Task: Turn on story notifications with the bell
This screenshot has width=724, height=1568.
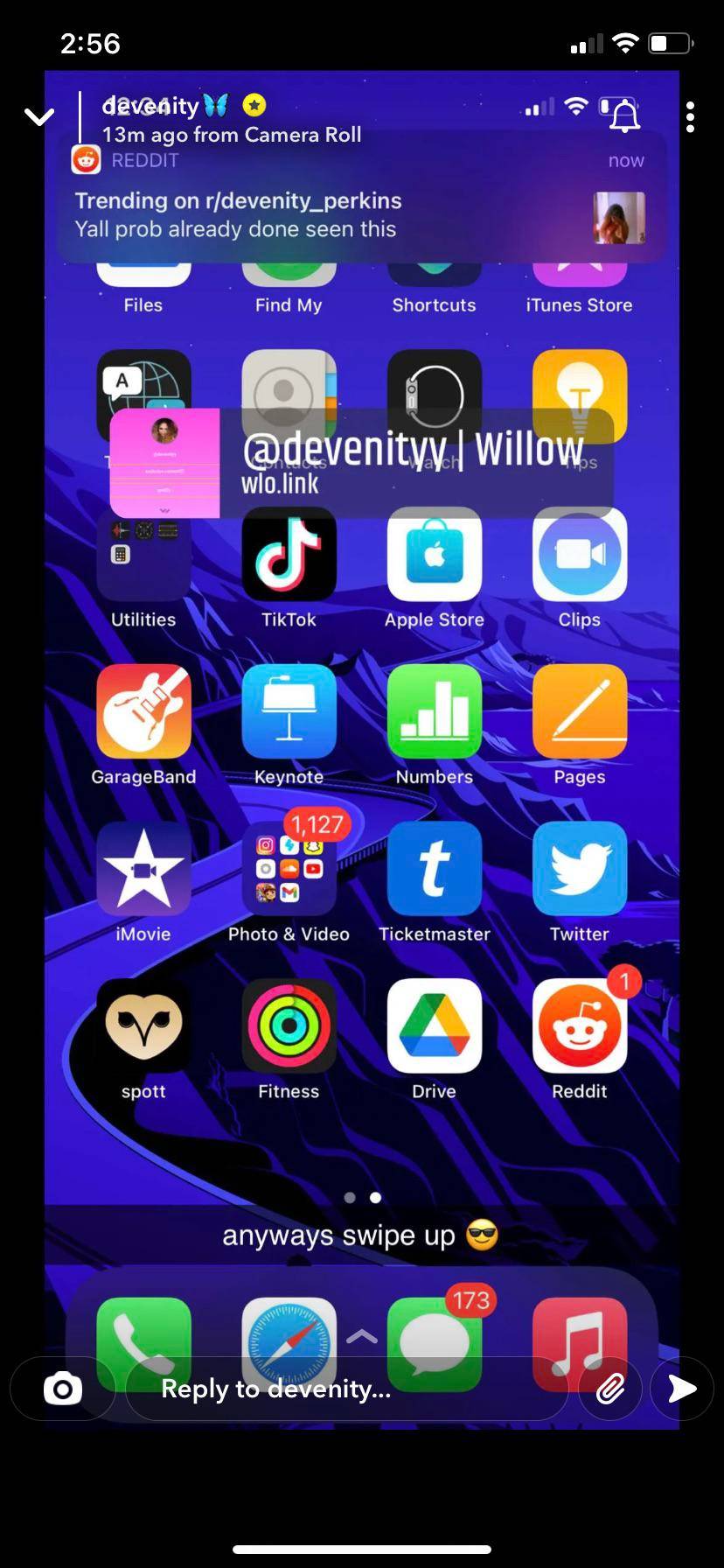Action: tap(624, 116)
